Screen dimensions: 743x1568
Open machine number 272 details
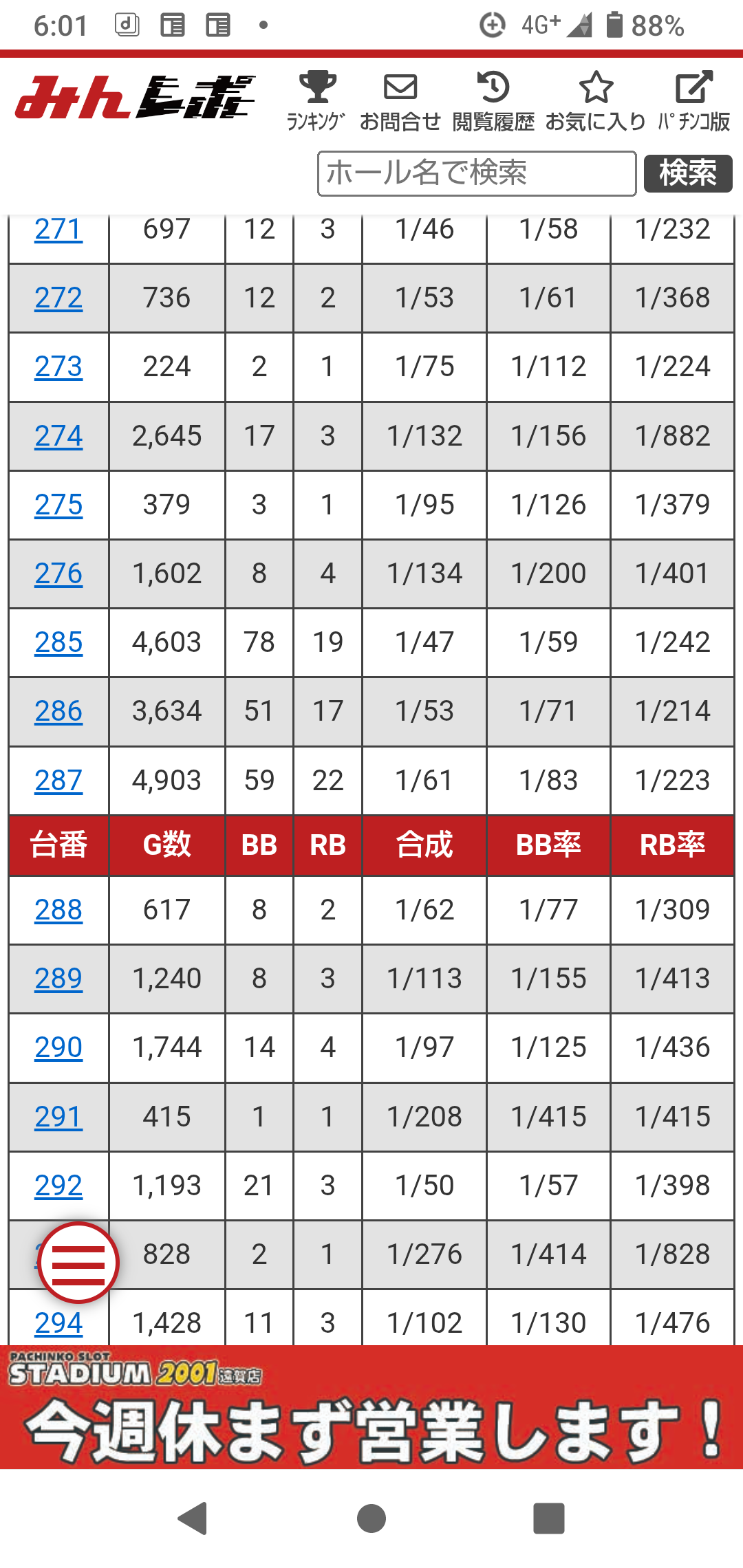click(58, 298)
